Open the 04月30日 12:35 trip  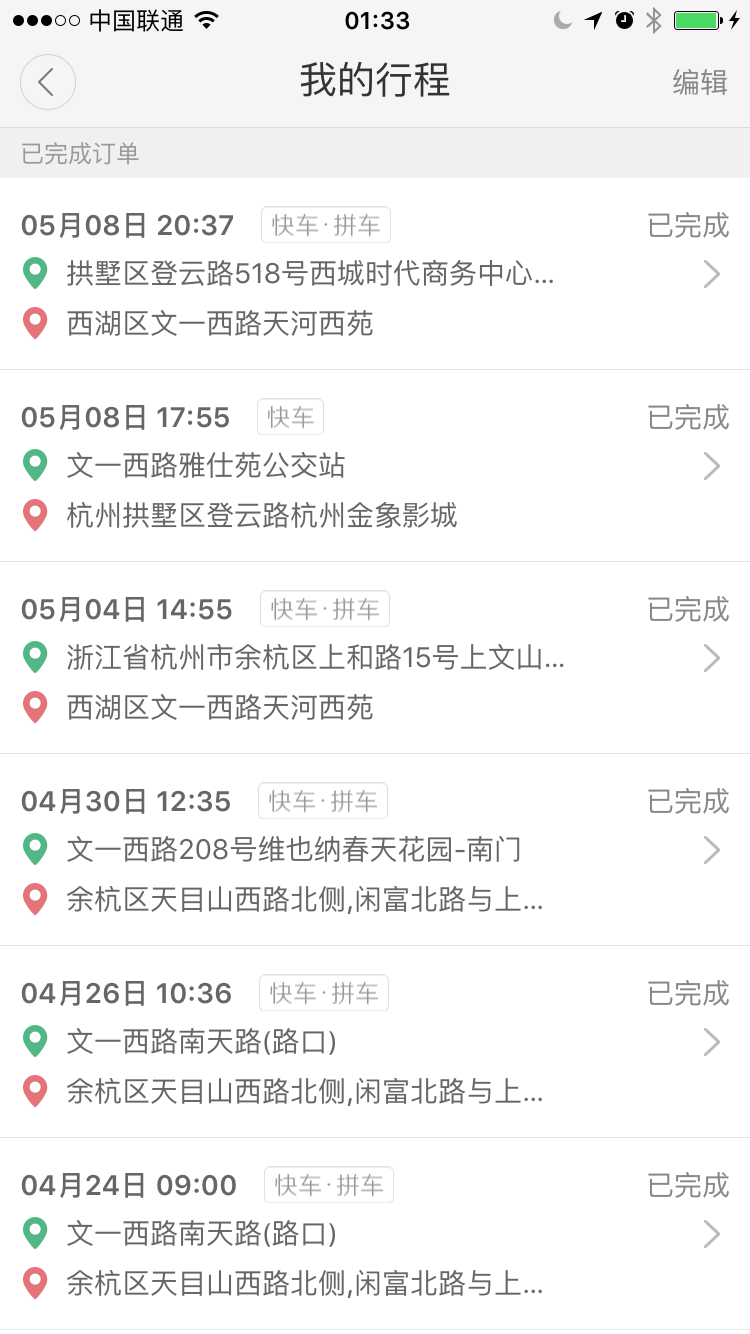click(375, 850)
